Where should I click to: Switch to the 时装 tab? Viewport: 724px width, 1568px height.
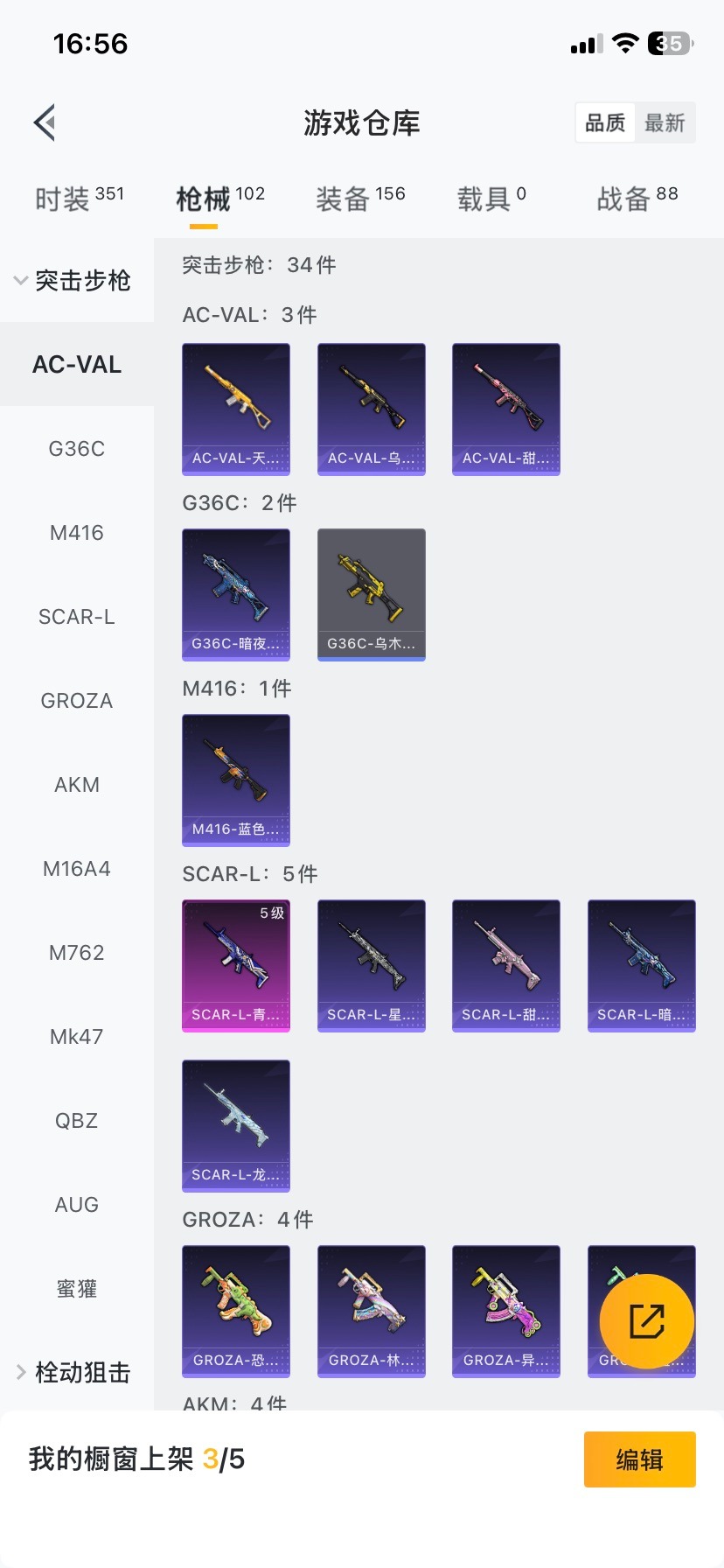[79, 199]
